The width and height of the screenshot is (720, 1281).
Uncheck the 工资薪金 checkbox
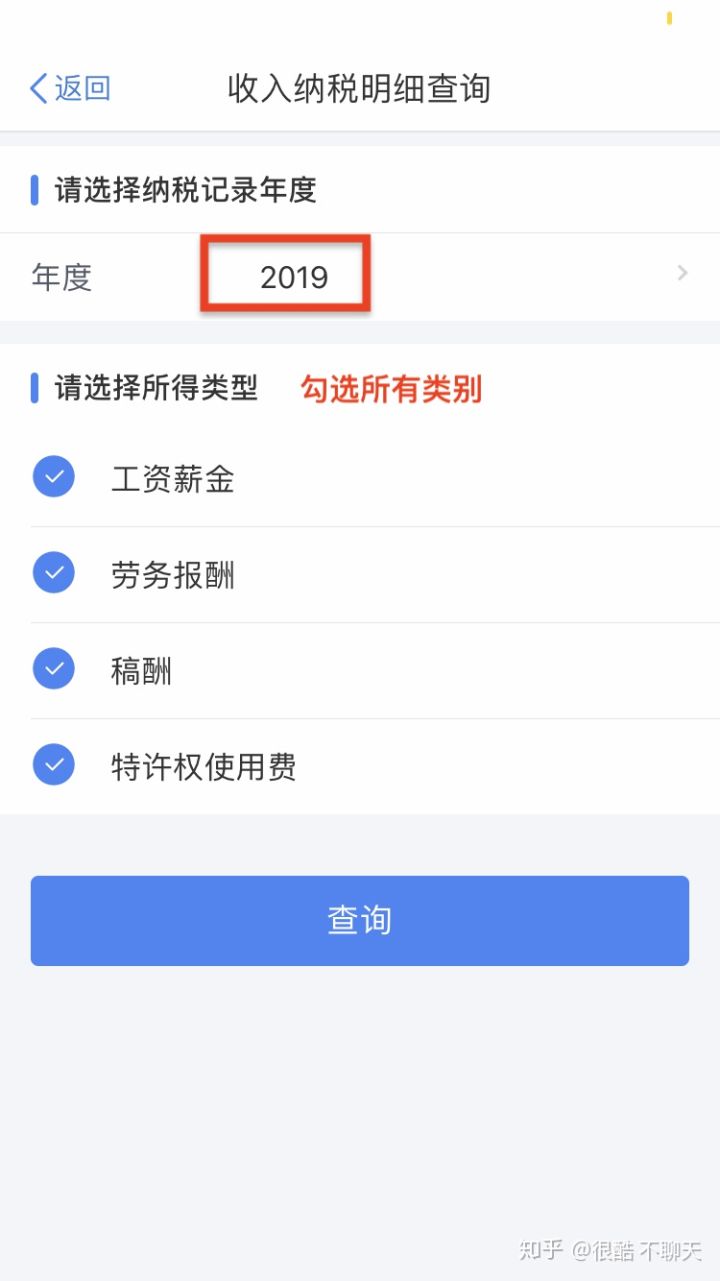pos(54,477)
